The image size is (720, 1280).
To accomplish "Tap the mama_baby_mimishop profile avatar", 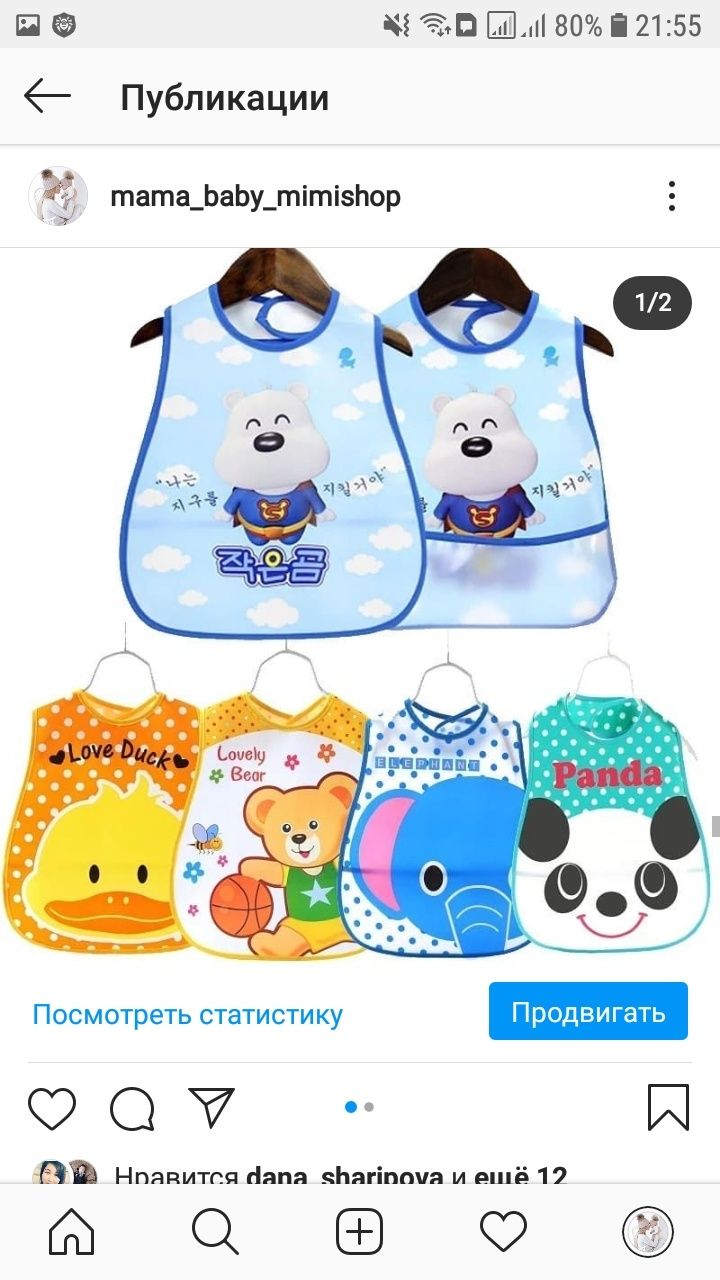I will [58, 196].
